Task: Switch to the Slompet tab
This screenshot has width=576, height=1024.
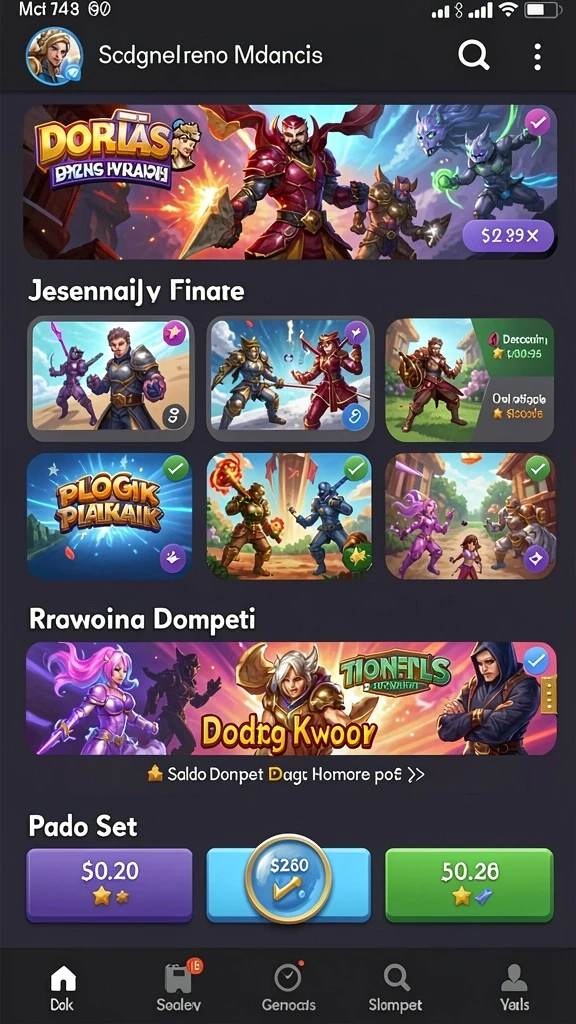Action: point(395,986)
